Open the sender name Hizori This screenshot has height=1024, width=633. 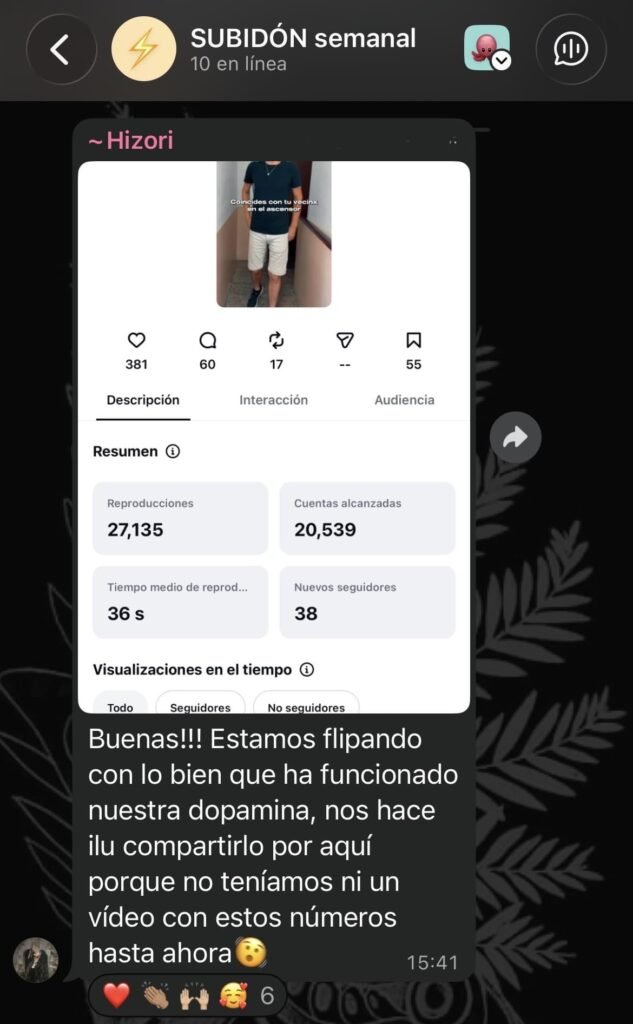coord(131,140)
